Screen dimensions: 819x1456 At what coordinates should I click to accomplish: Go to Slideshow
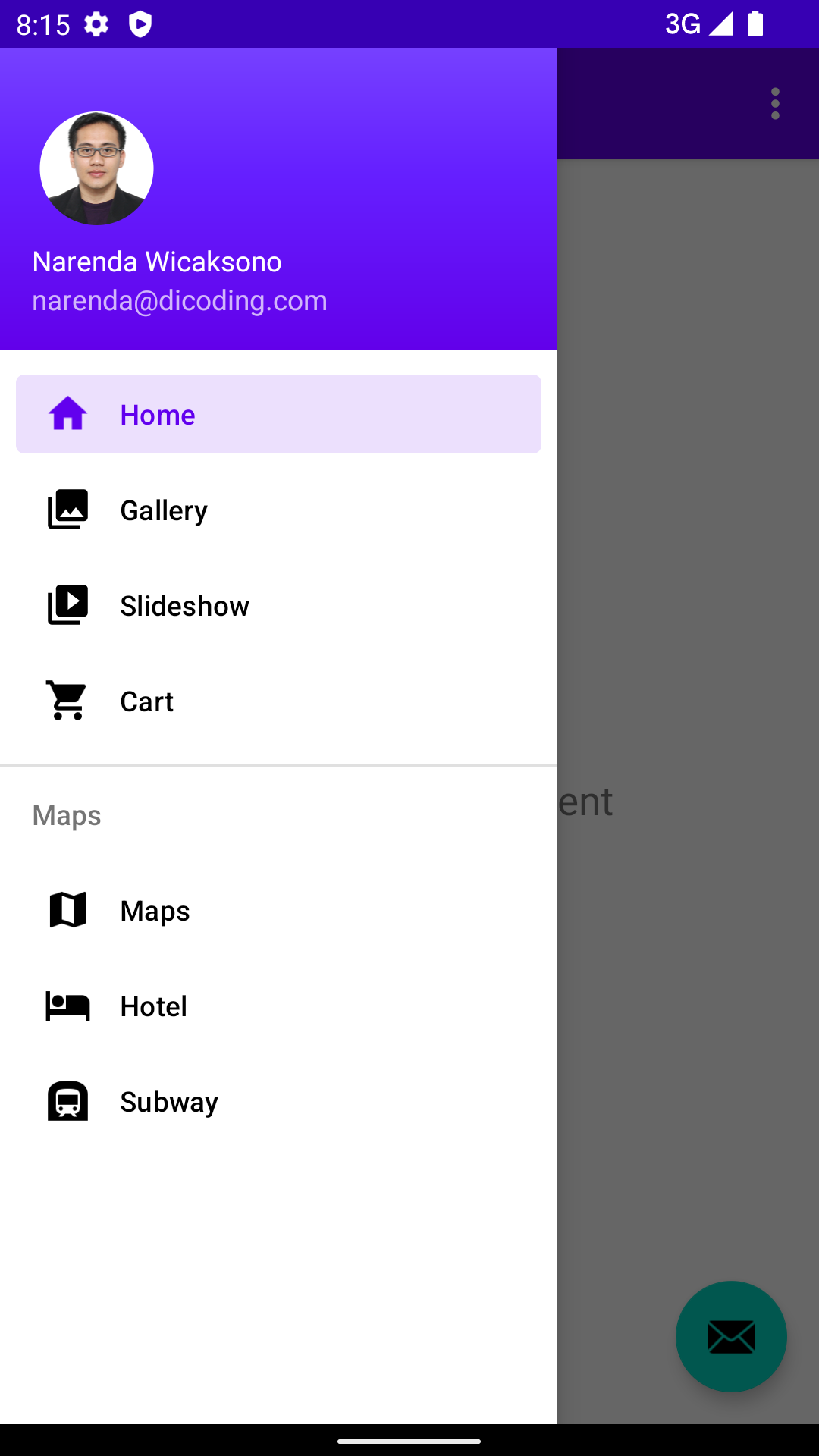tap(278, 605)
